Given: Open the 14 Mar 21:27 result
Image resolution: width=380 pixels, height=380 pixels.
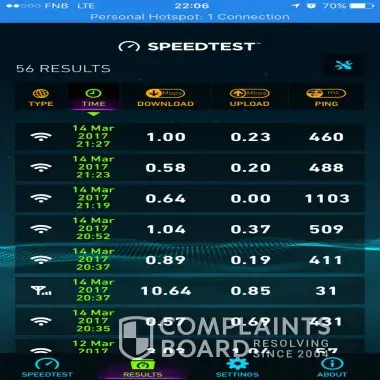Looking at the screenshot, I should coord(190,137).
